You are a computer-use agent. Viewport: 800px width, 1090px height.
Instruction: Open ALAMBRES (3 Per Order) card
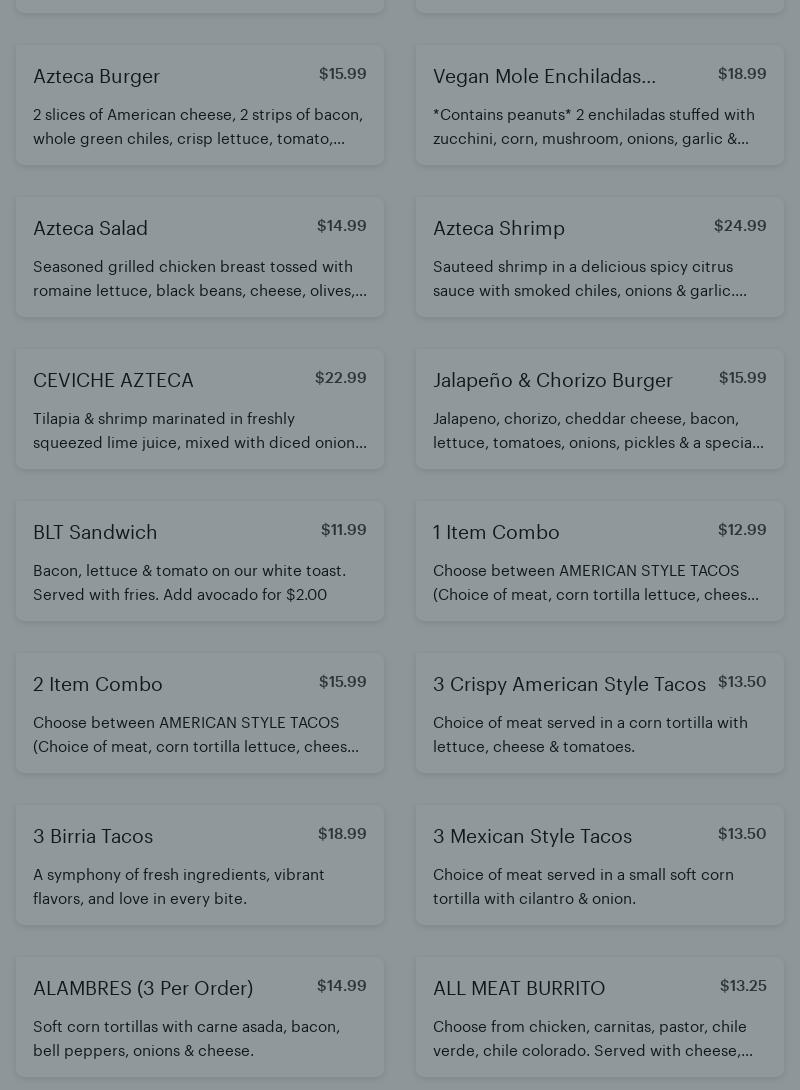(x=200, y=1017)
